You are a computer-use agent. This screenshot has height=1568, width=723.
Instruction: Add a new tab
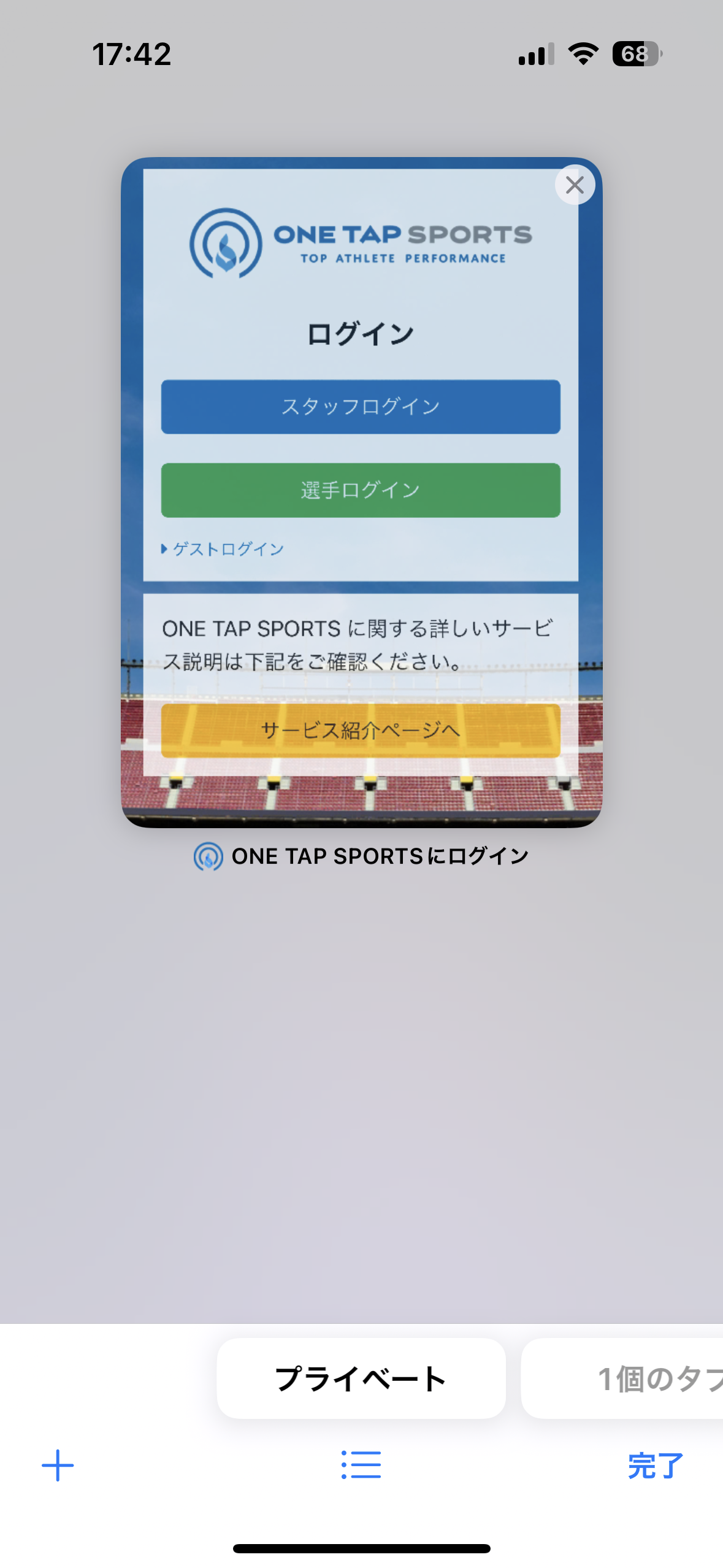tap(58, 1465)
